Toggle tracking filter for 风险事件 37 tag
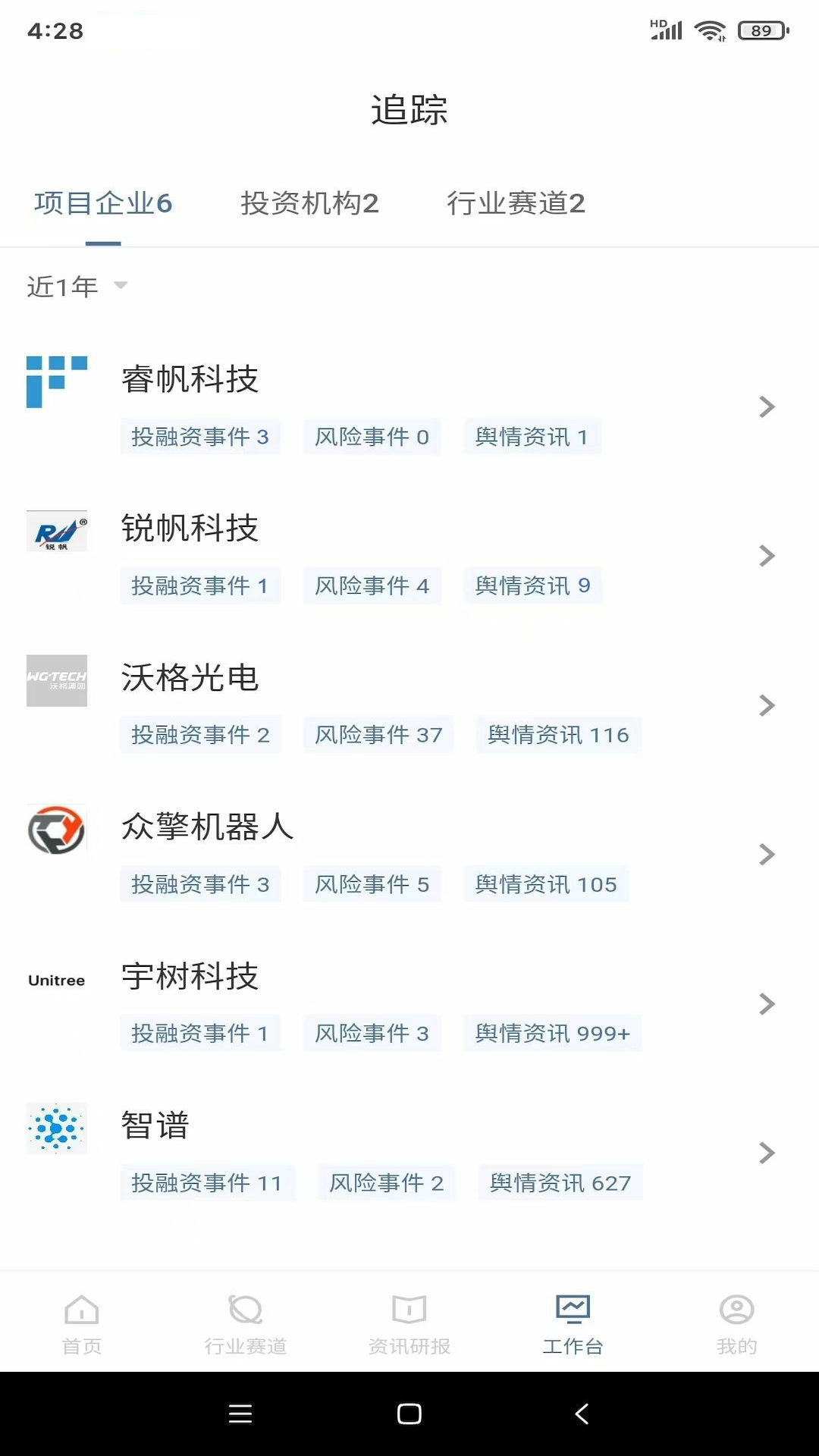Image resolution: width=819 pixels, height=1456 pixels. [378, 734]
